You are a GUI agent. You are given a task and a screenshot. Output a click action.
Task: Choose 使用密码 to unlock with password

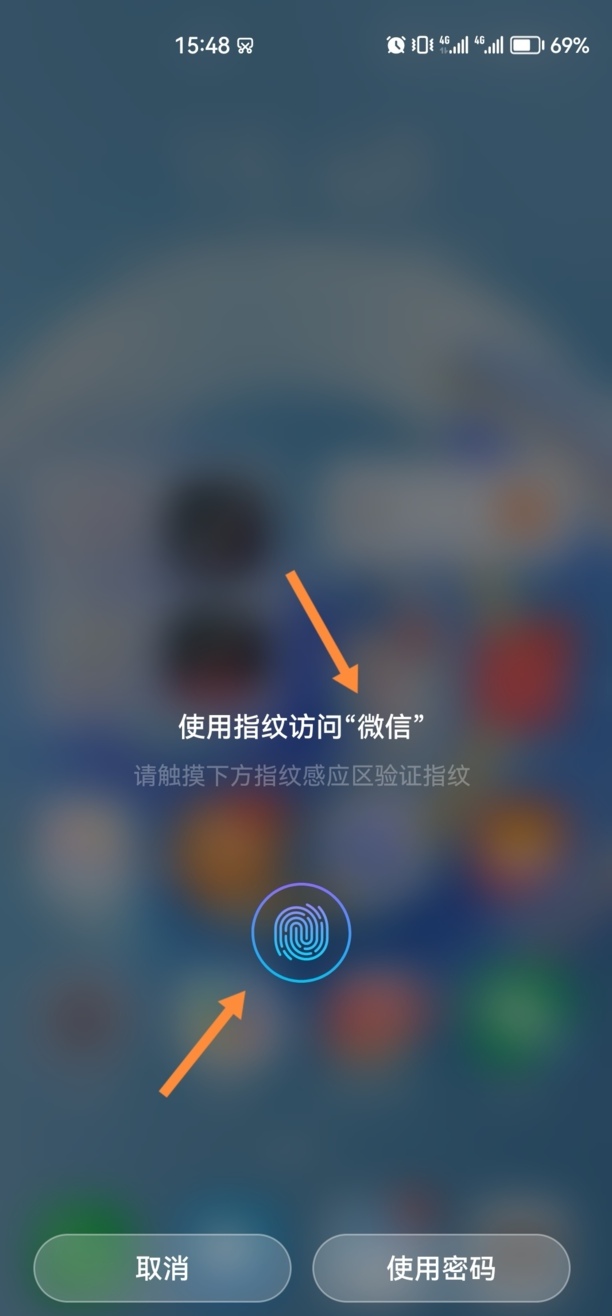(x=441, y=1268)
